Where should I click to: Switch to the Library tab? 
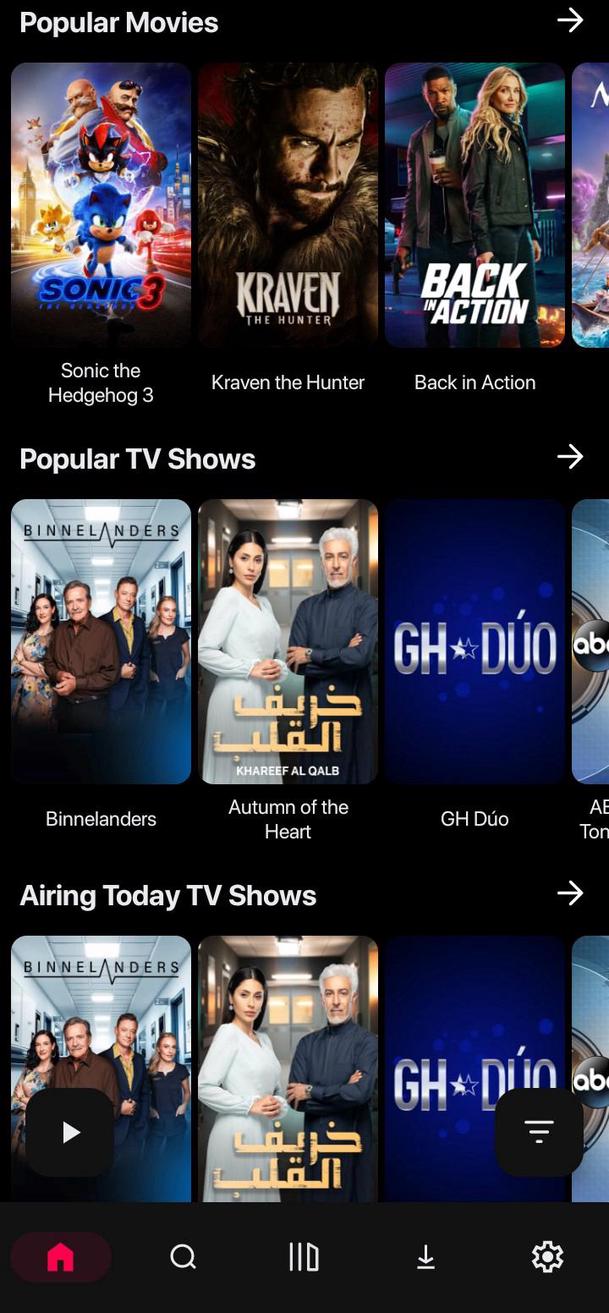(x=304, y=1257)
